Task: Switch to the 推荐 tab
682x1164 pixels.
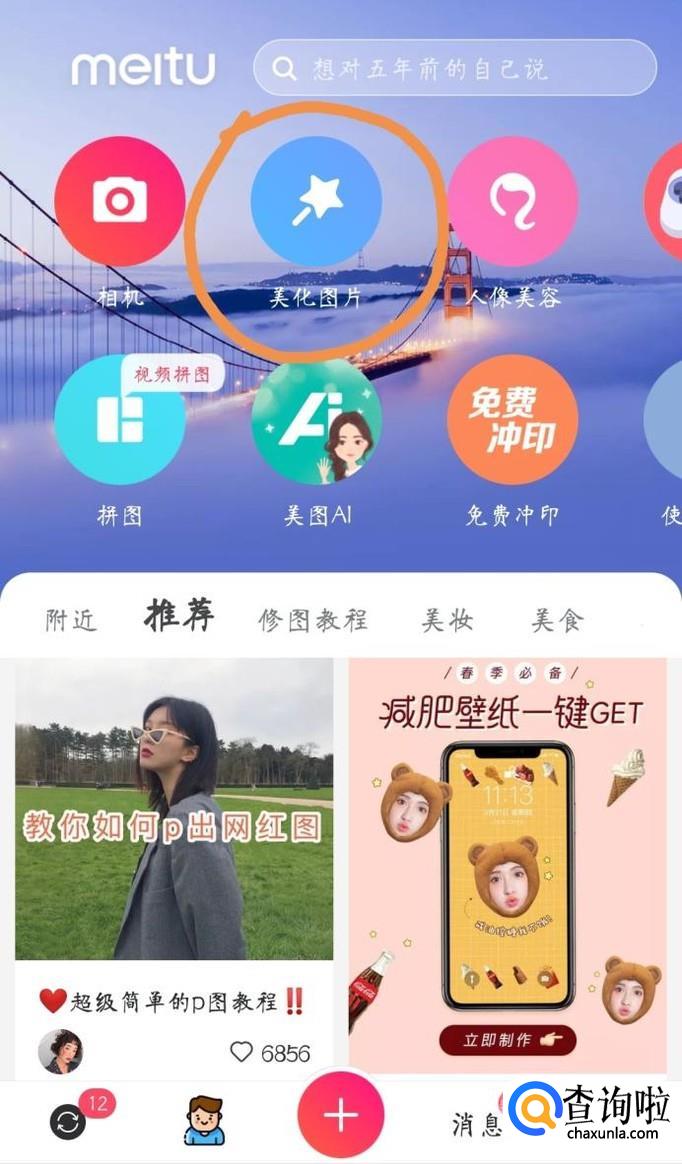Action: pyautogui.click(x=180, y=617)
